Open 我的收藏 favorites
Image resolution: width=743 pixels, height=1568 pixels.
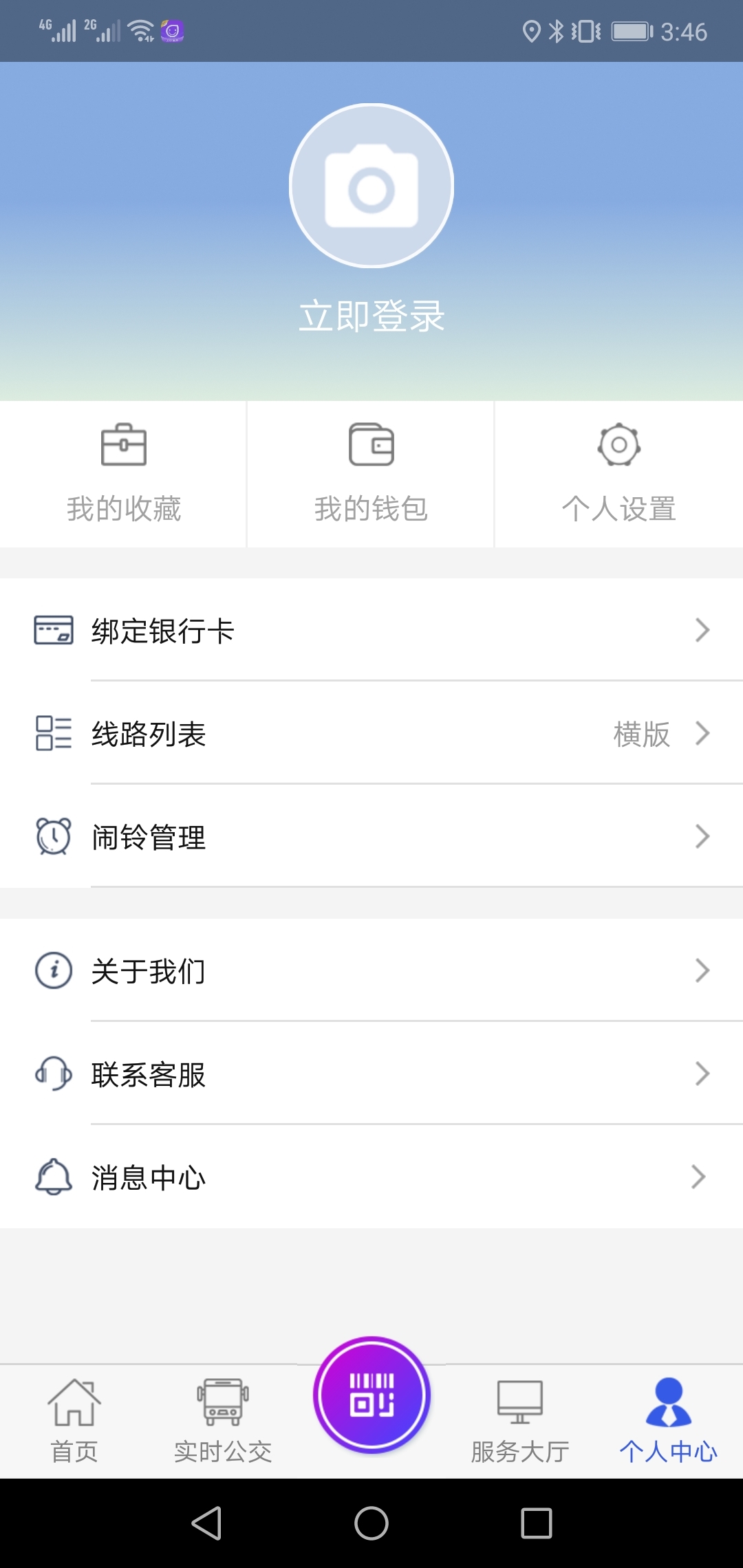(124, 475)
